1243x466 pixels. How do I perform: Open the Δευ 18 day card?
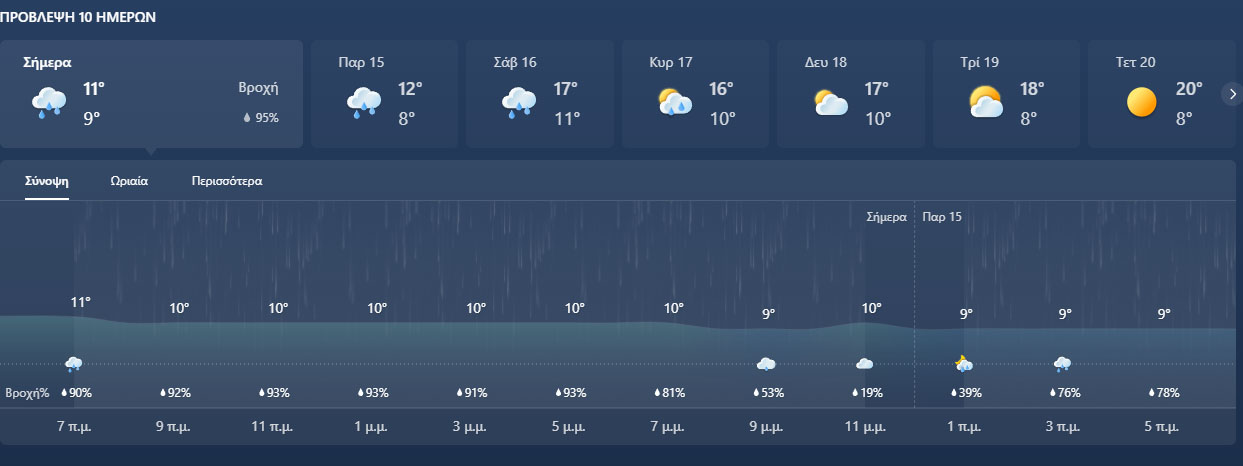pyautogui.click(x=850, y=94)
